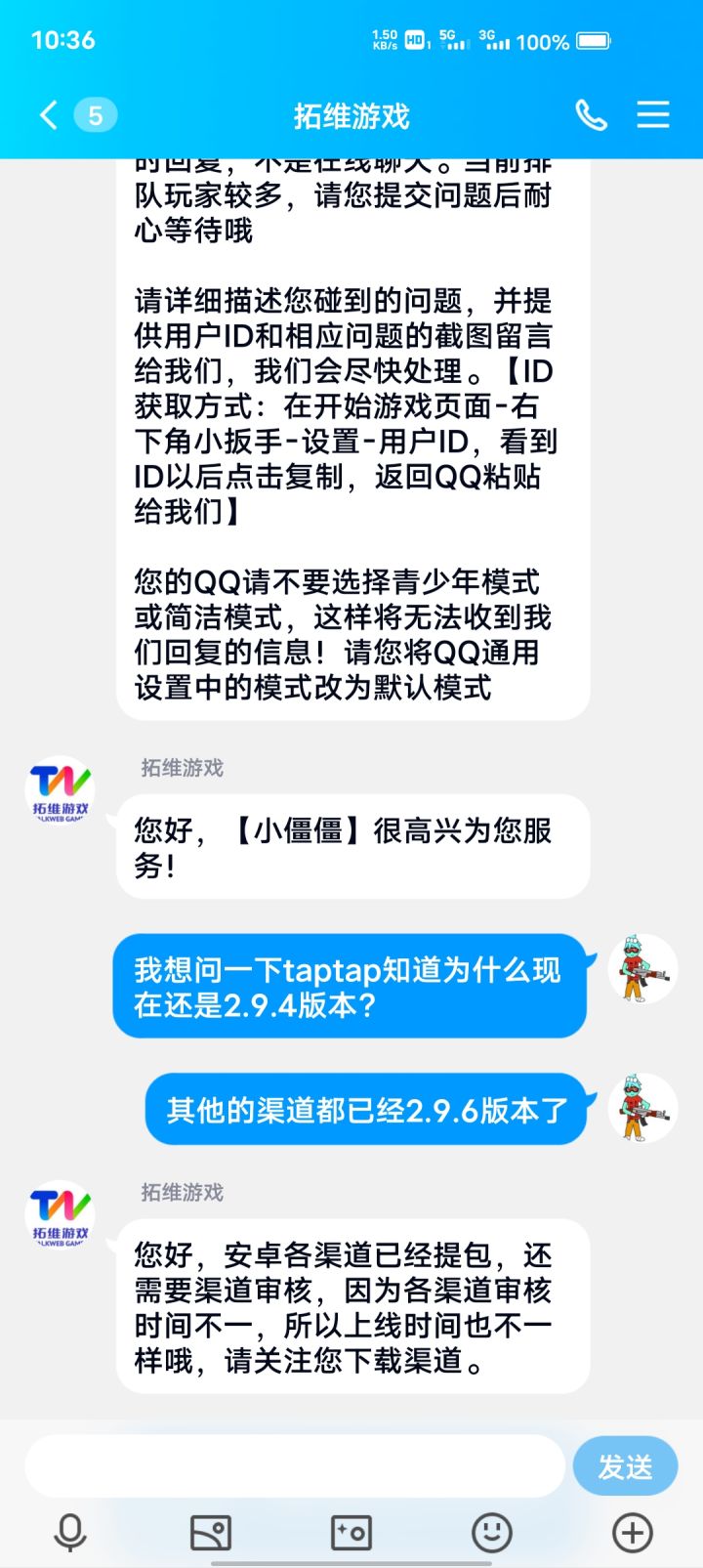This screenshot has height=1568, width=703.
Task: Tap your own avatar beside your message
Action: (x=641, y=968)
